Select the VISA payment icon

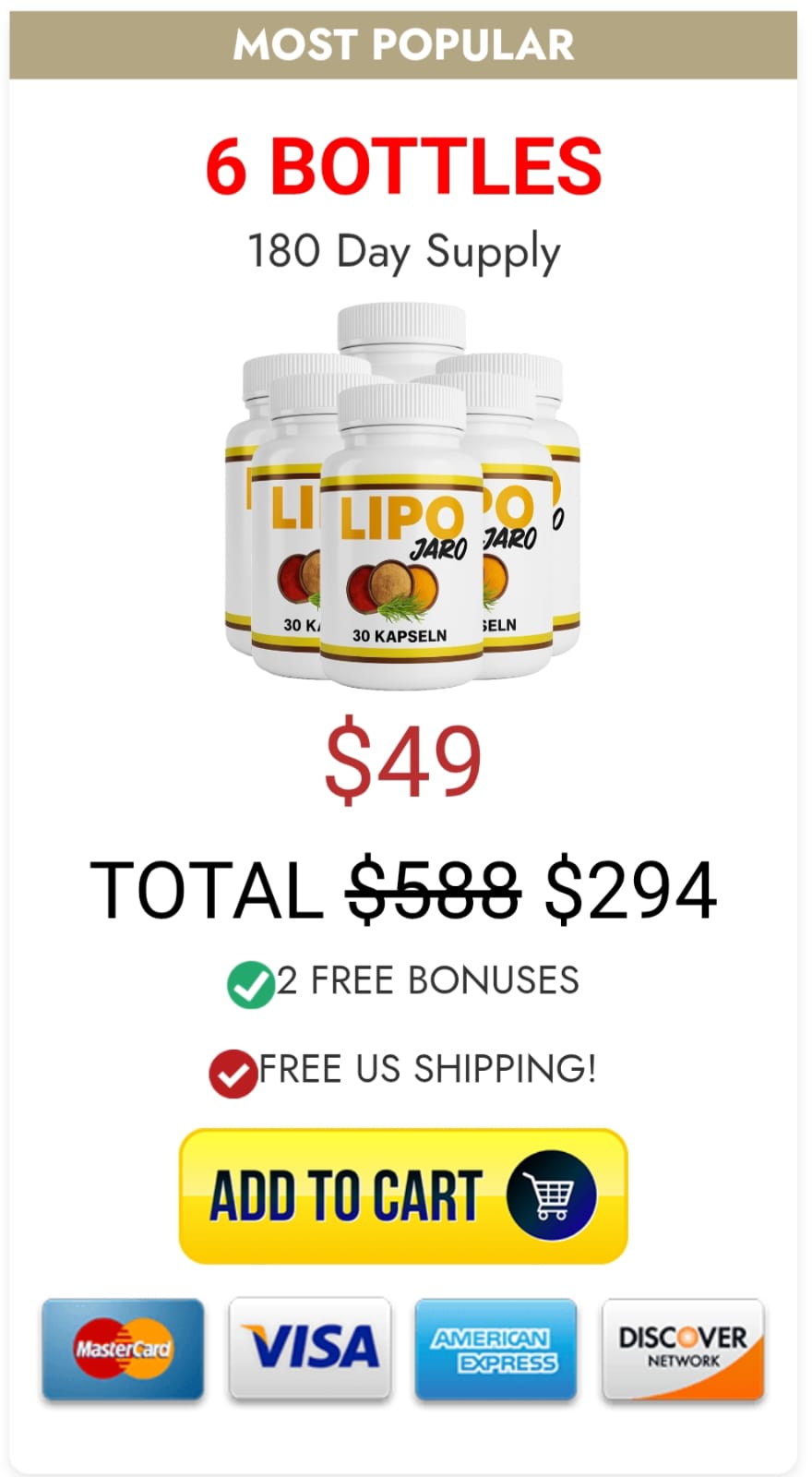point(309,1349)
